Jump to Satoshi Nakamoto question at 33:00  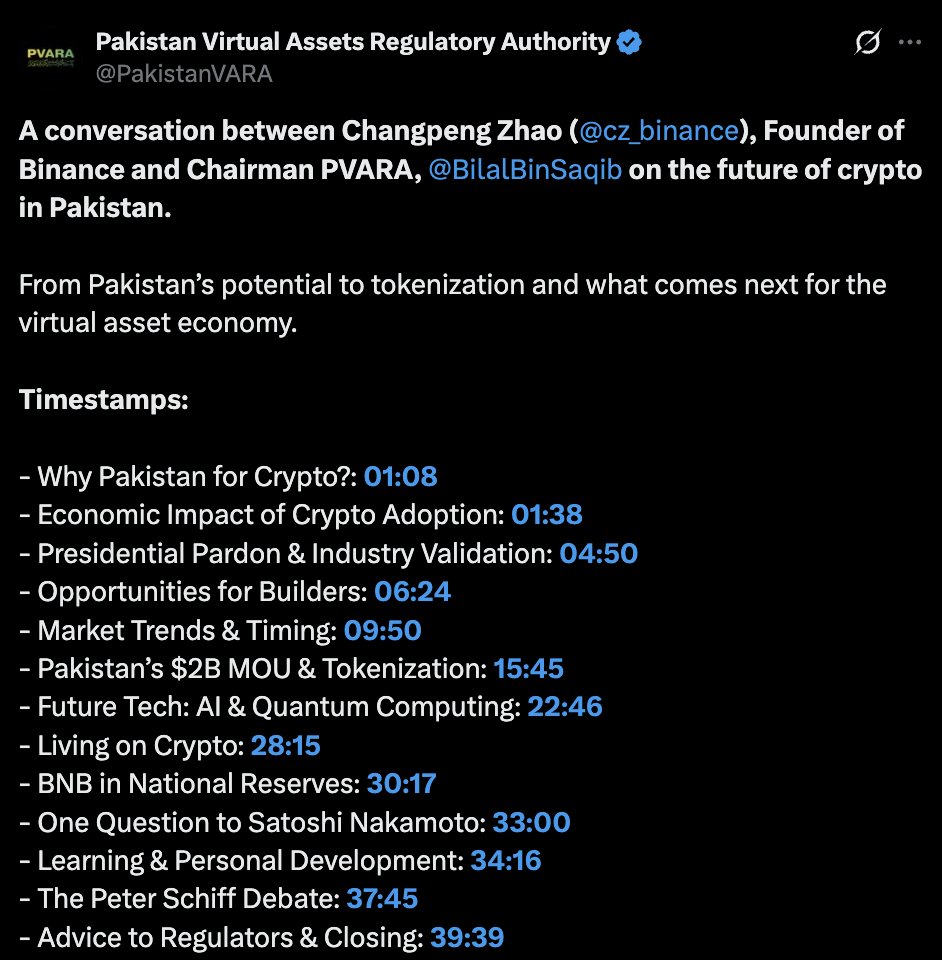tap(531, 823)
